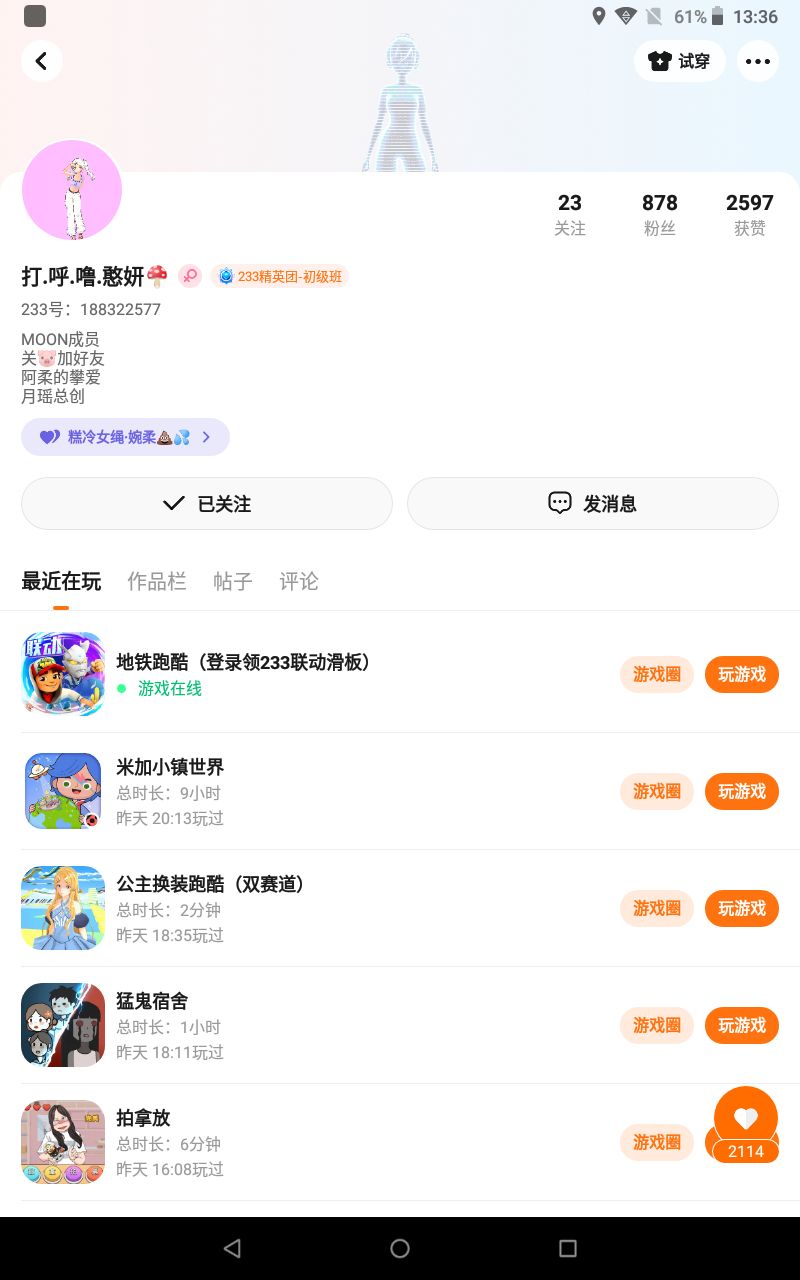Send a message with 发消息
Screen dimensions: 800x1280
[592, 503]
